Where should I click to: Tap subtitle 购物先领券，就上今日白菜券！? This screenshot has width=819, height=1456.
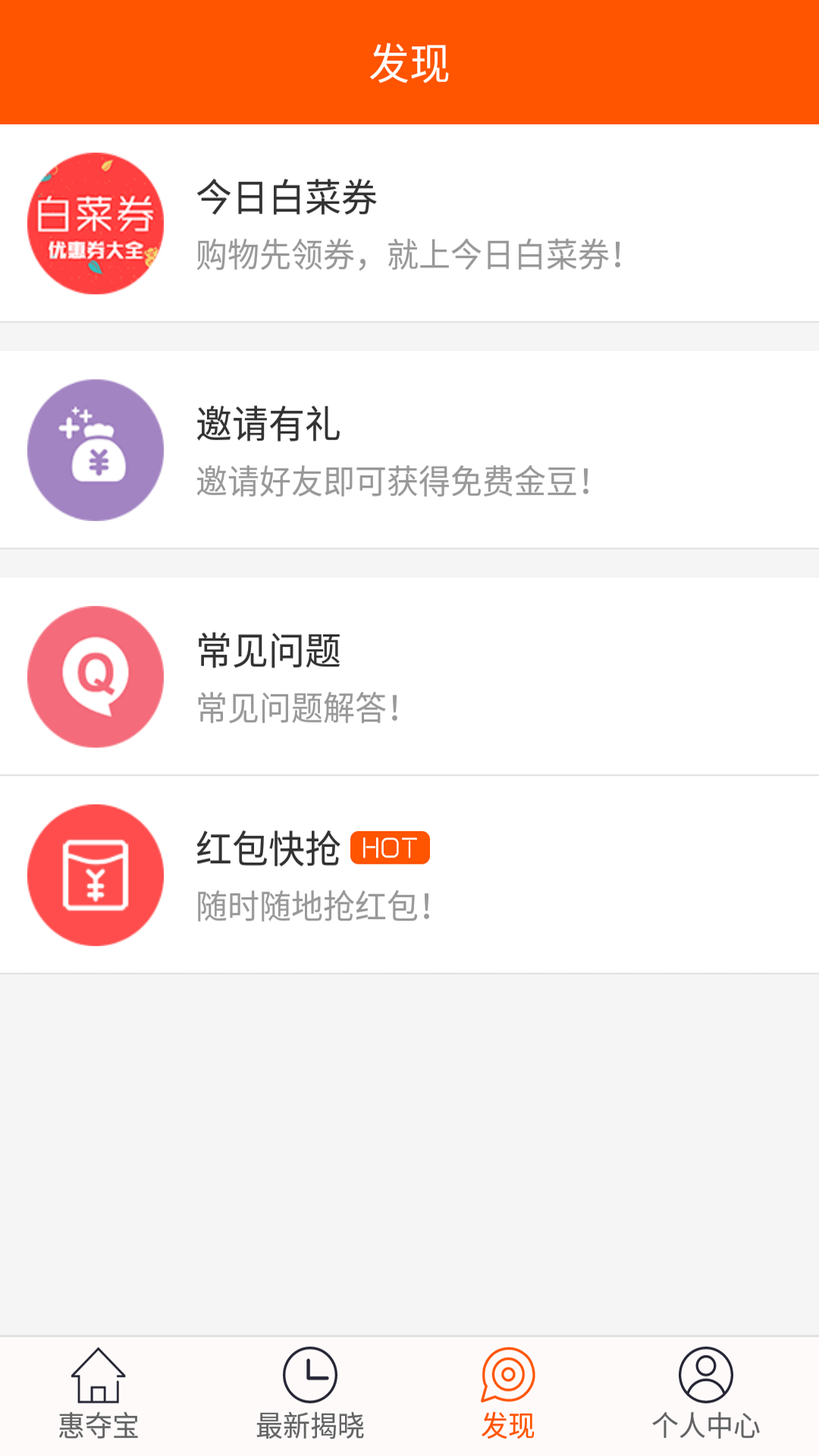(409, 256)
